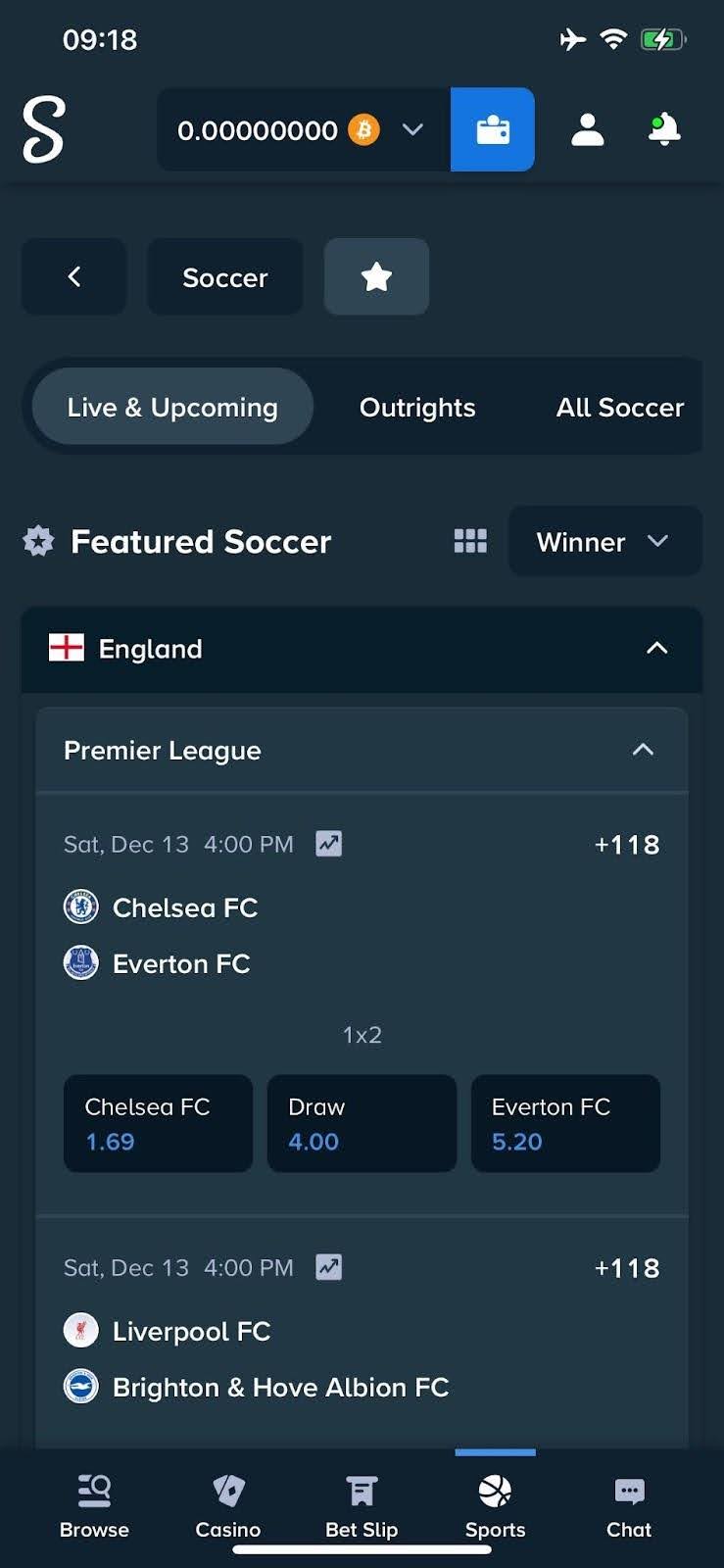Screen dimensions: 724x1568
Task: Switch to the Outrights tab
Action: 417,407
